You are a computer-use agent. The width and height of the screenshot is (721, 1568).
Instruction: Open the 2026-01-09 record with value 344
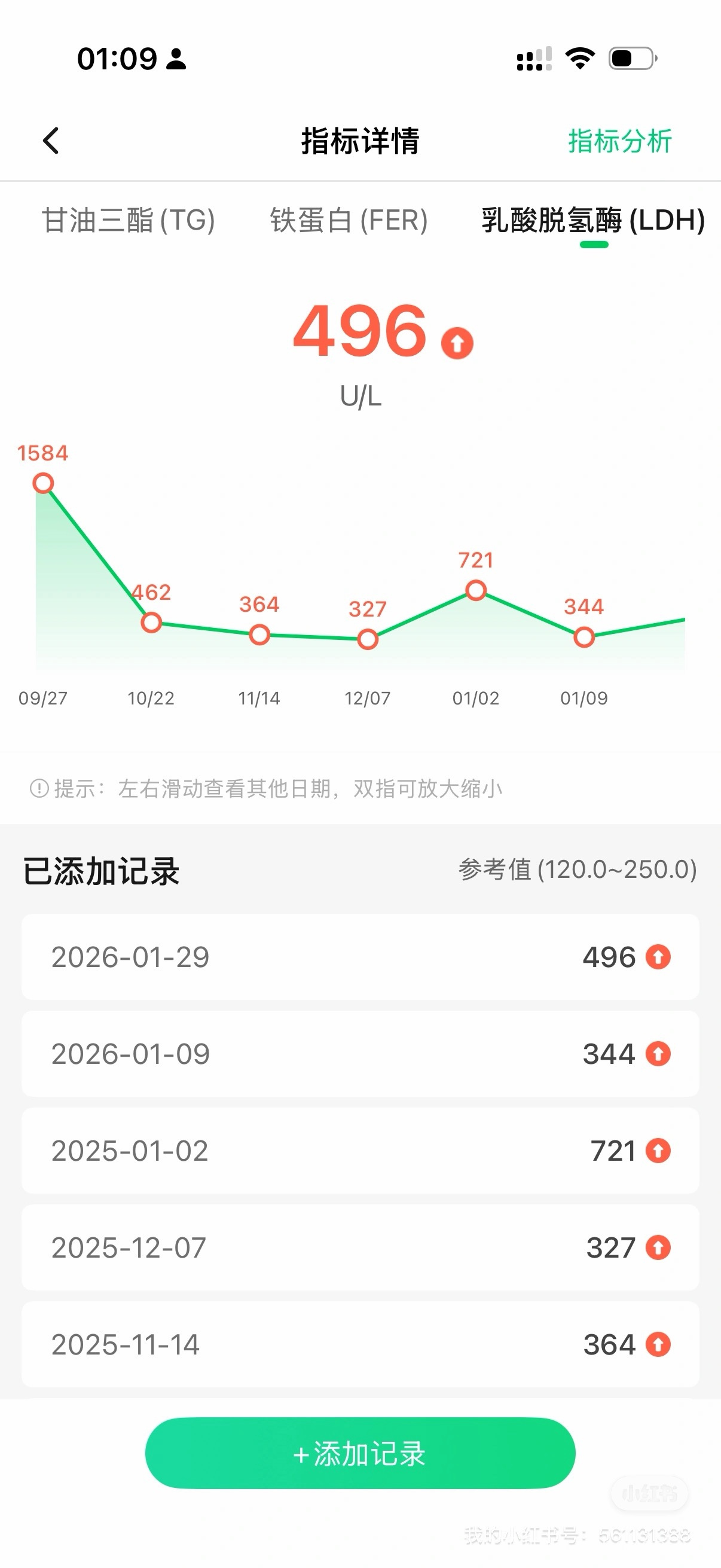pyautogui.click(x=360, y=1054)
